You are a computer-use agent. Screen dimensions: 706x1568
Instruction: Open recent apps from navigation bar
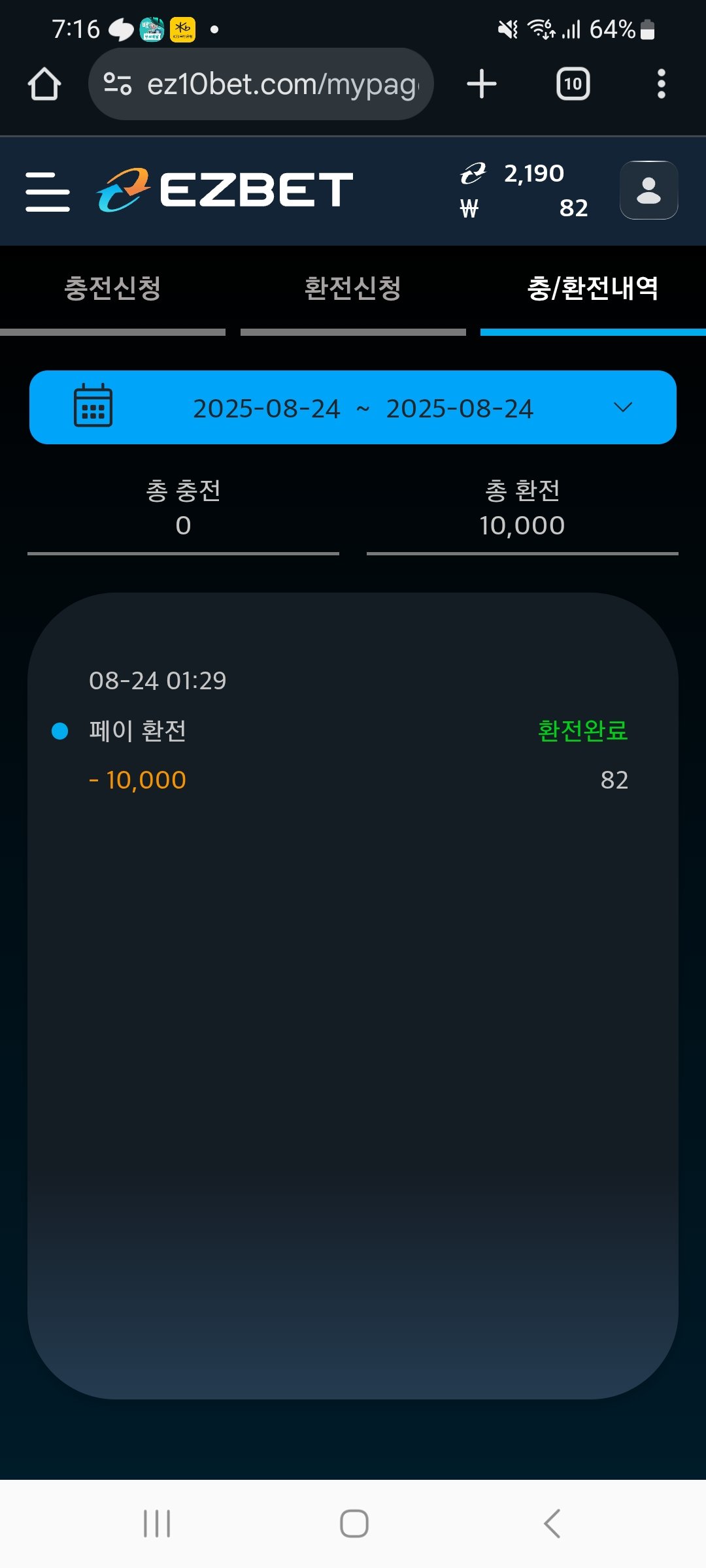(x=157, y=1524)
